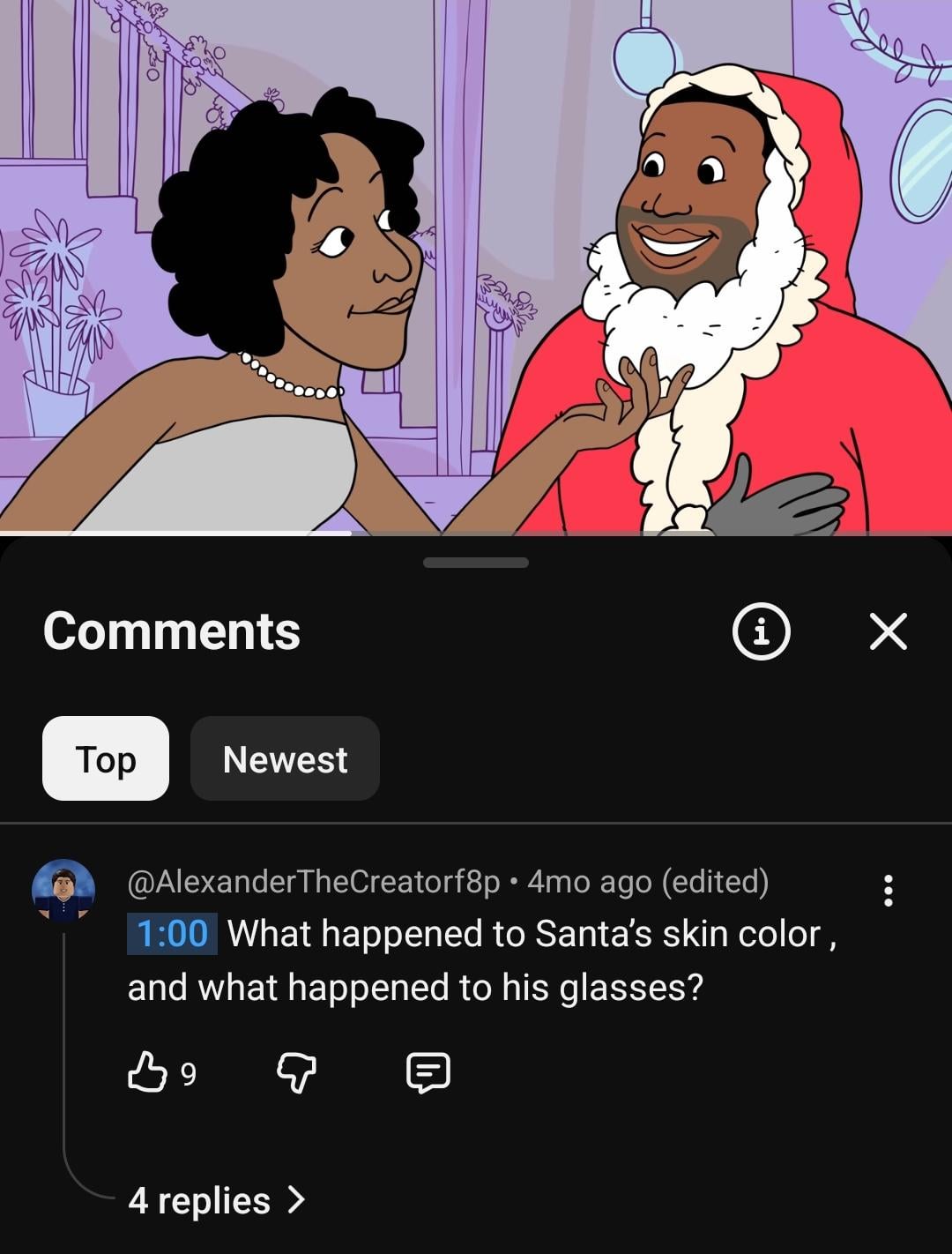
Task: Open AlexanderTheCreatorf8p's comment options menu
Action: pyautogui.click(x=888, y=891)
